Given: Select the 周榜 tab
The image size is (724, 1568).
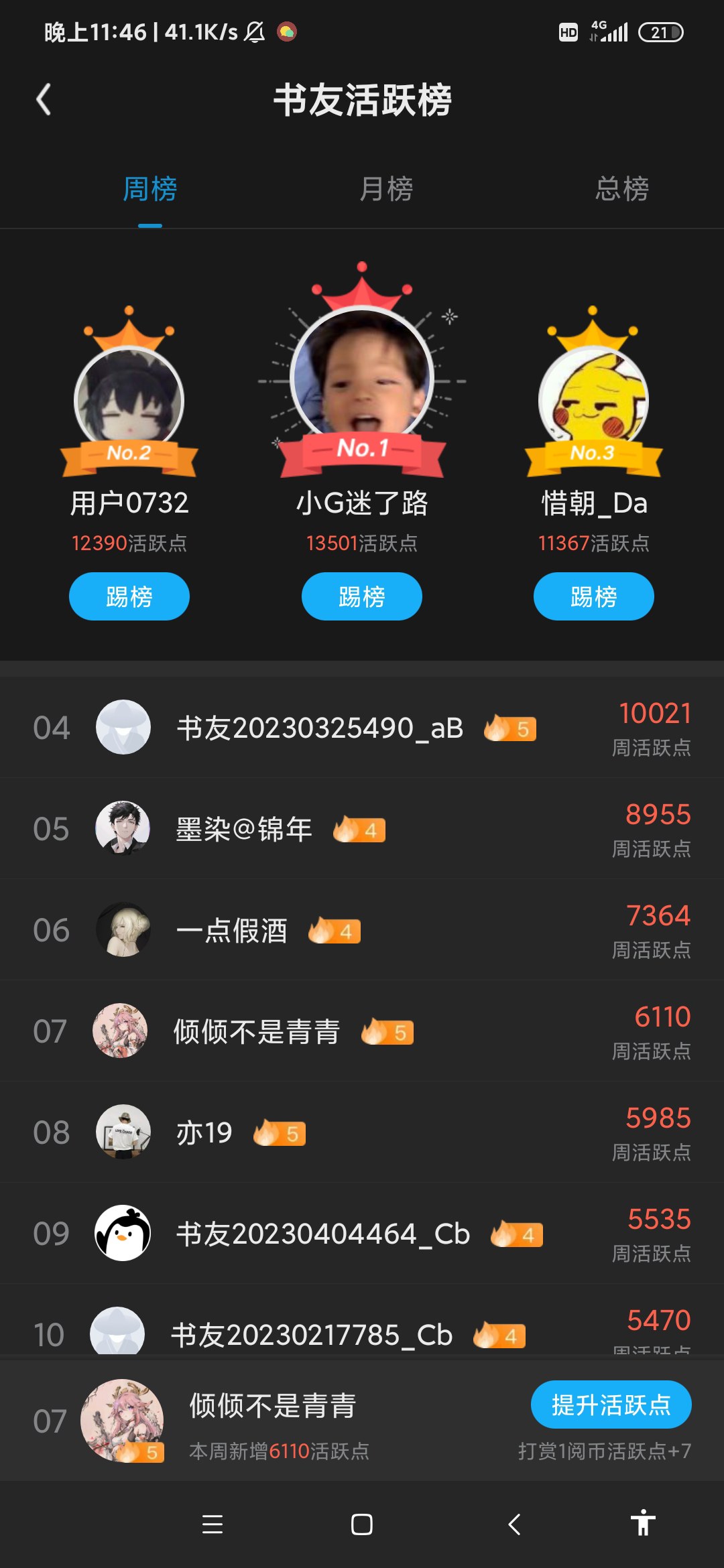Looking at the screenshot, I should click(x=150, y=189).
